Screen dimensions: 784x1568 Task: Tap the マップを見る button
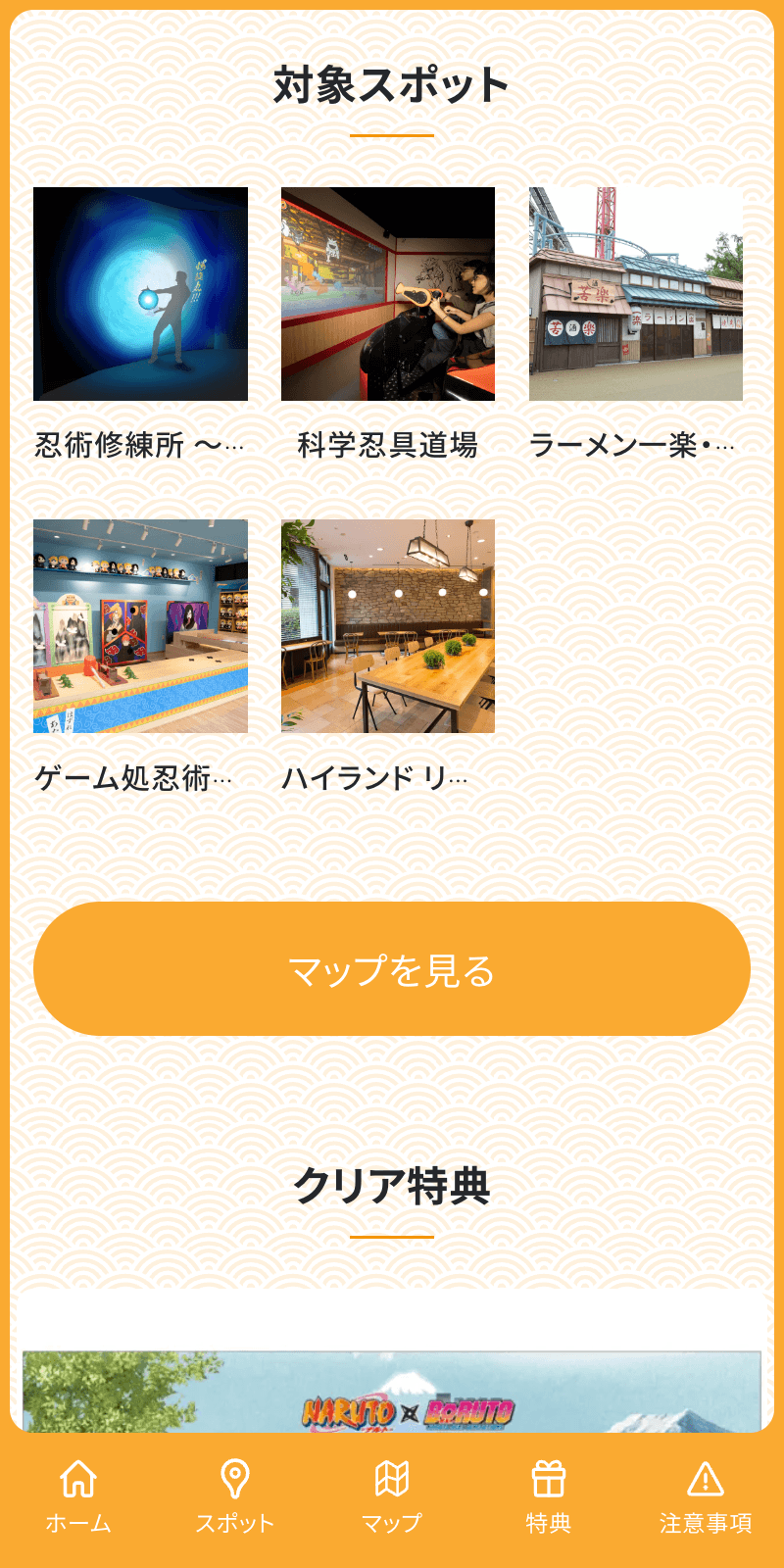pos(392,969)
